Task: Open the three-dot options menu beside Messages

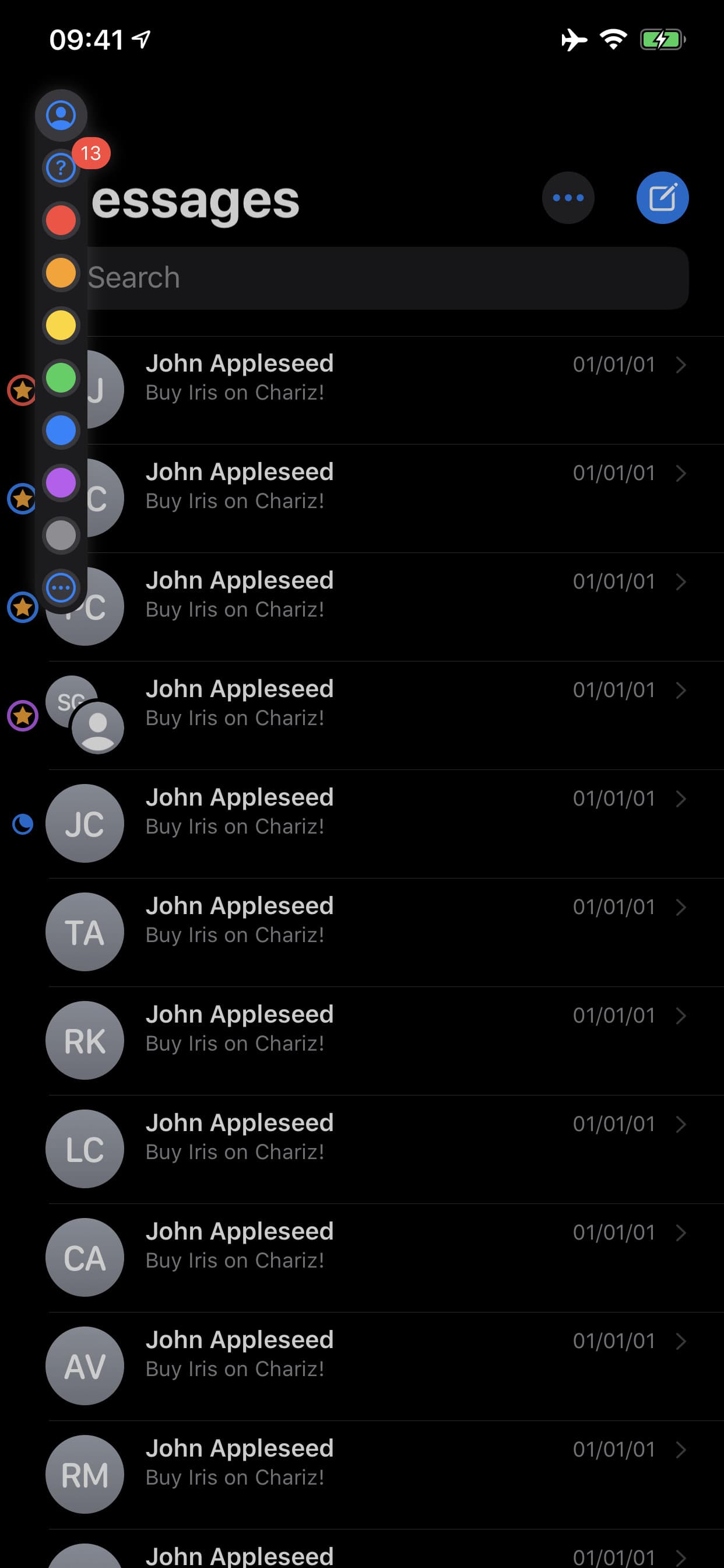Action: [568, 198]
